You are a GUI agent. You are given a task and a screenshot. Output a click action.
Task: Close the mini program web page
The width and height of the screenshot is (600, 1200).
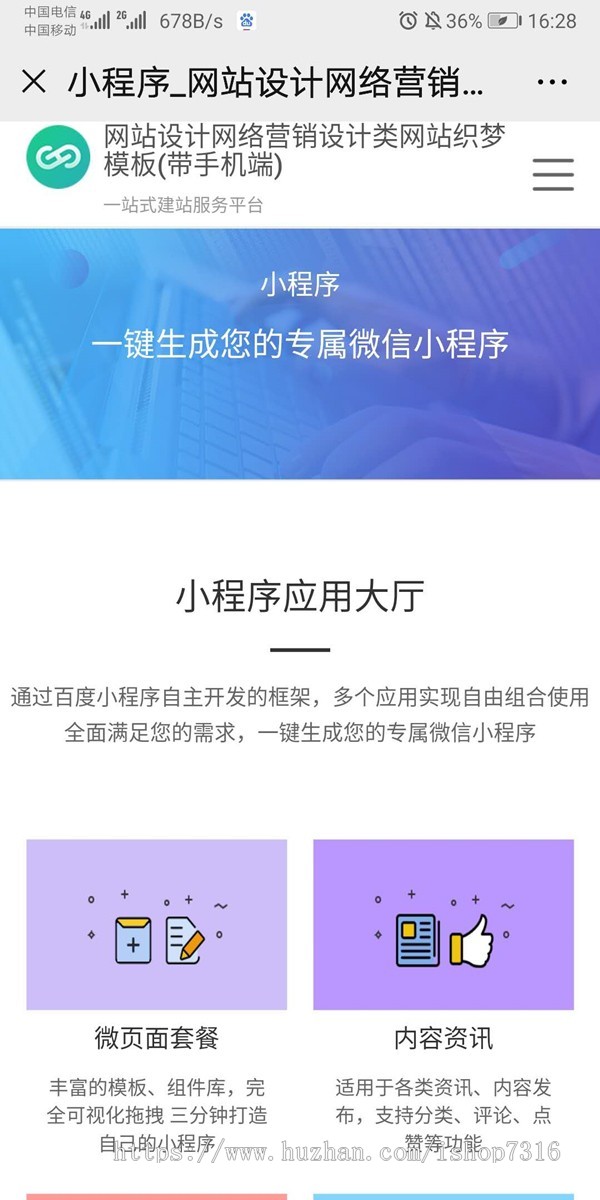tap(34, 82)
